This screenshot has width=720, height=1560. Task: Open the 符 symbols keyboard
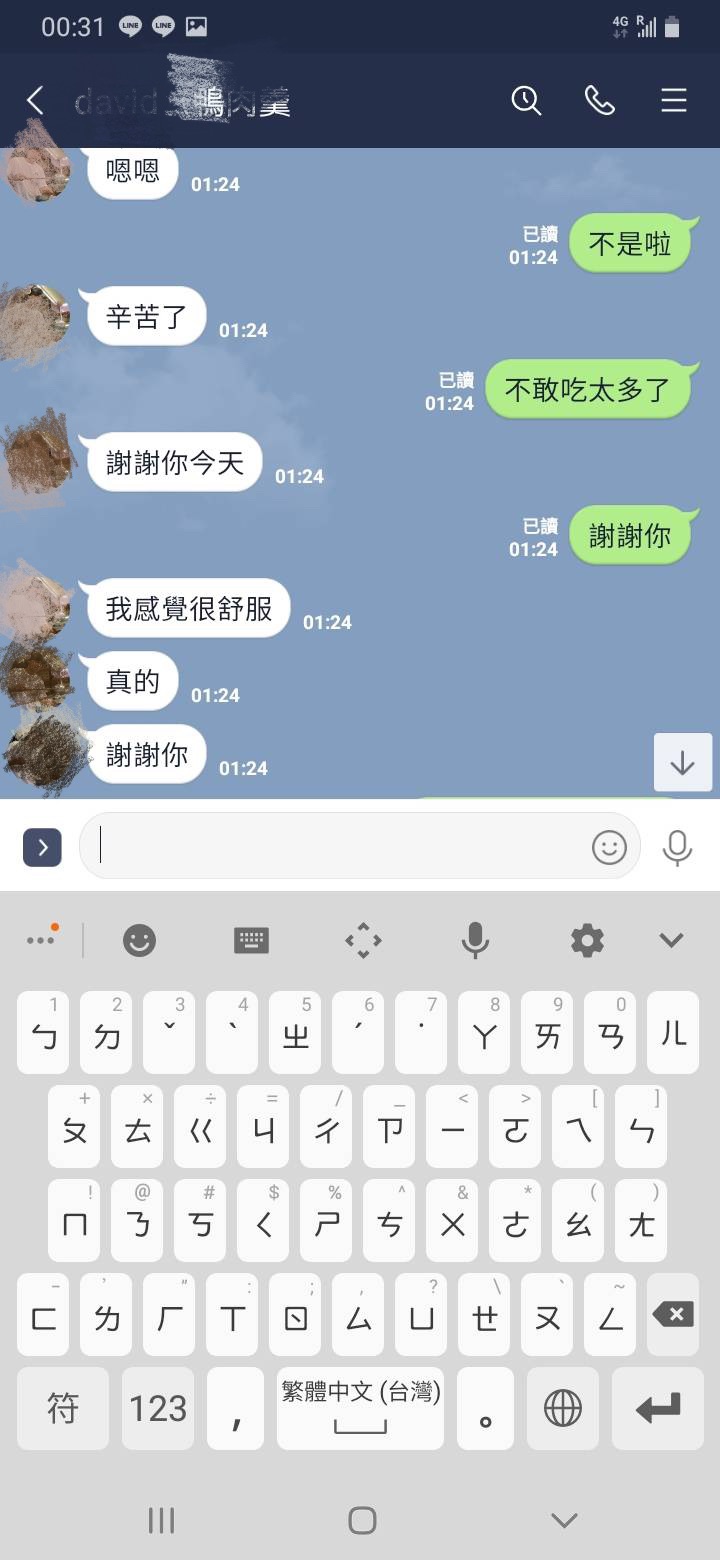(63, 1408)
